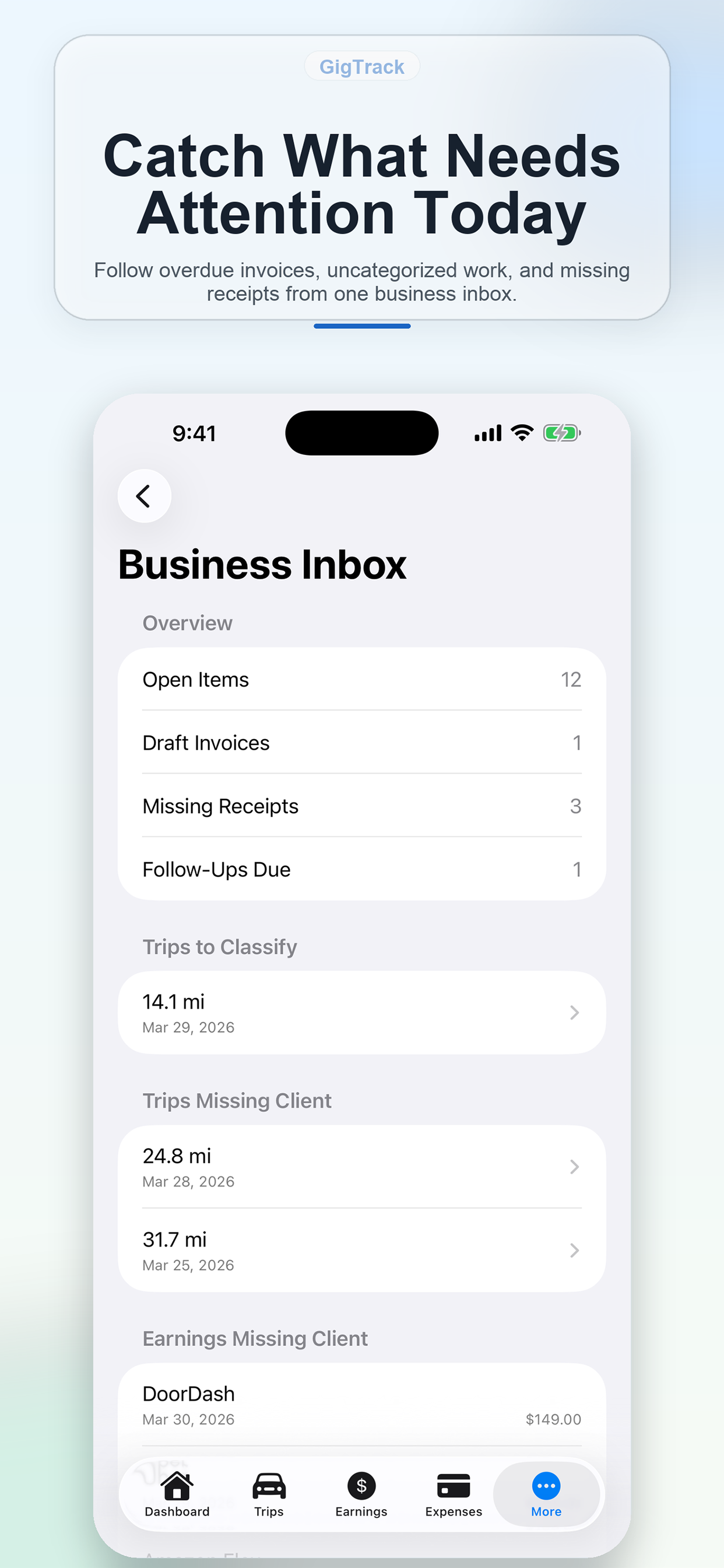Expand the 24.8 mi trip from Mar 28
This screenshot has height=1568, width=724.
point(362,1165)
